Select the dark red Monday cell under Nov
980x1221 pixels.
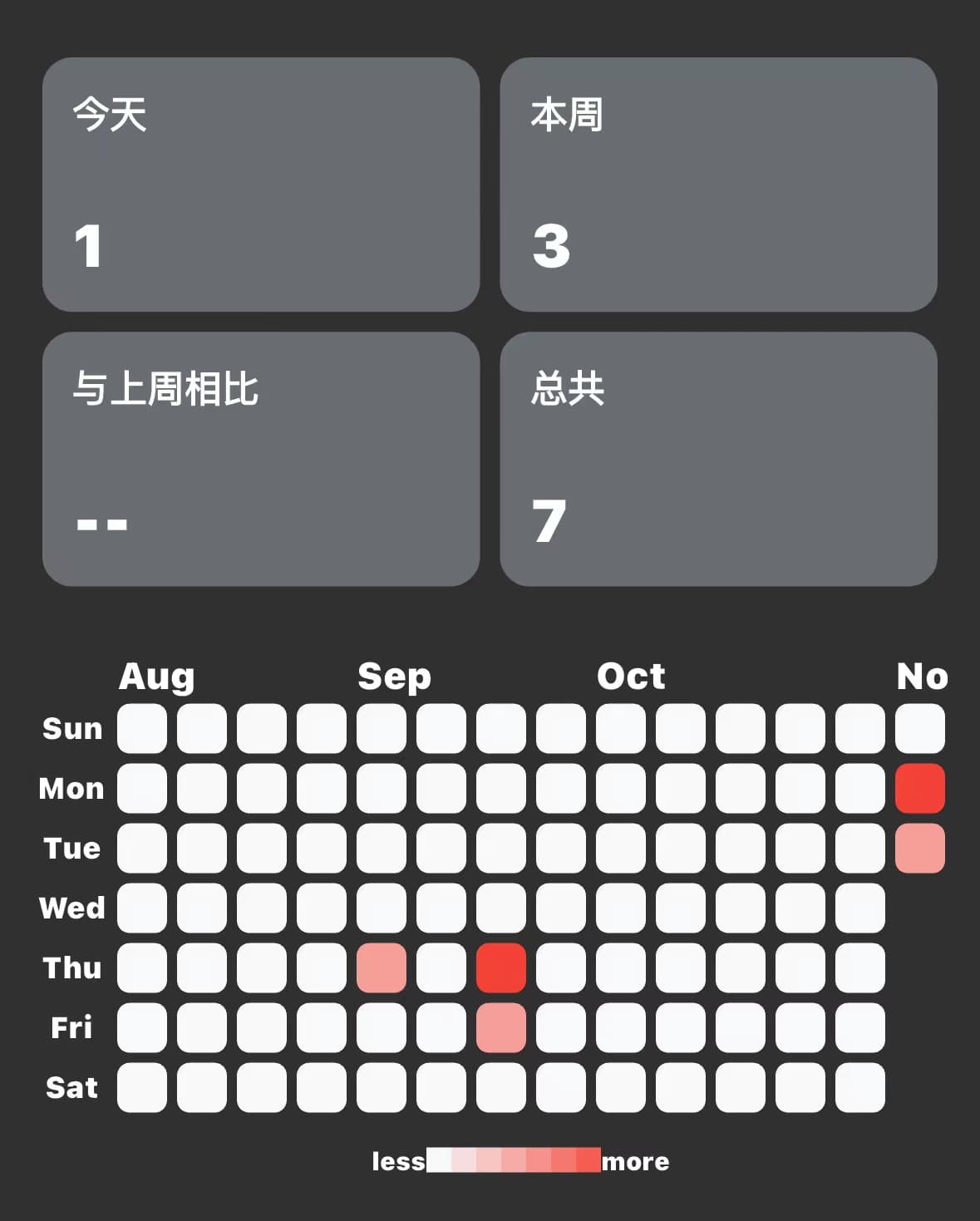coord(919,788)
